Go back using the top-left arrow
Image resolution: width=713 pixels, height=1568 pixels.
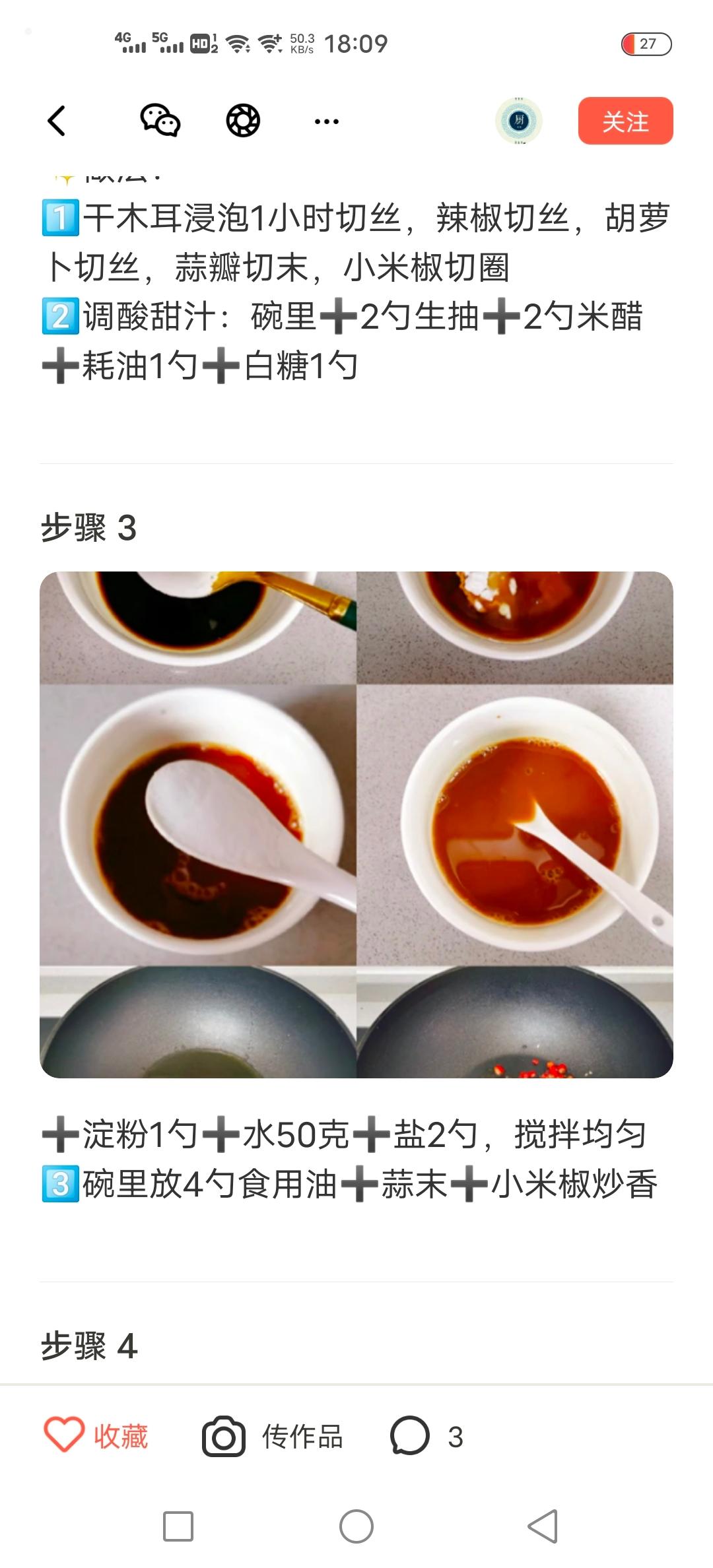point(57,121)
